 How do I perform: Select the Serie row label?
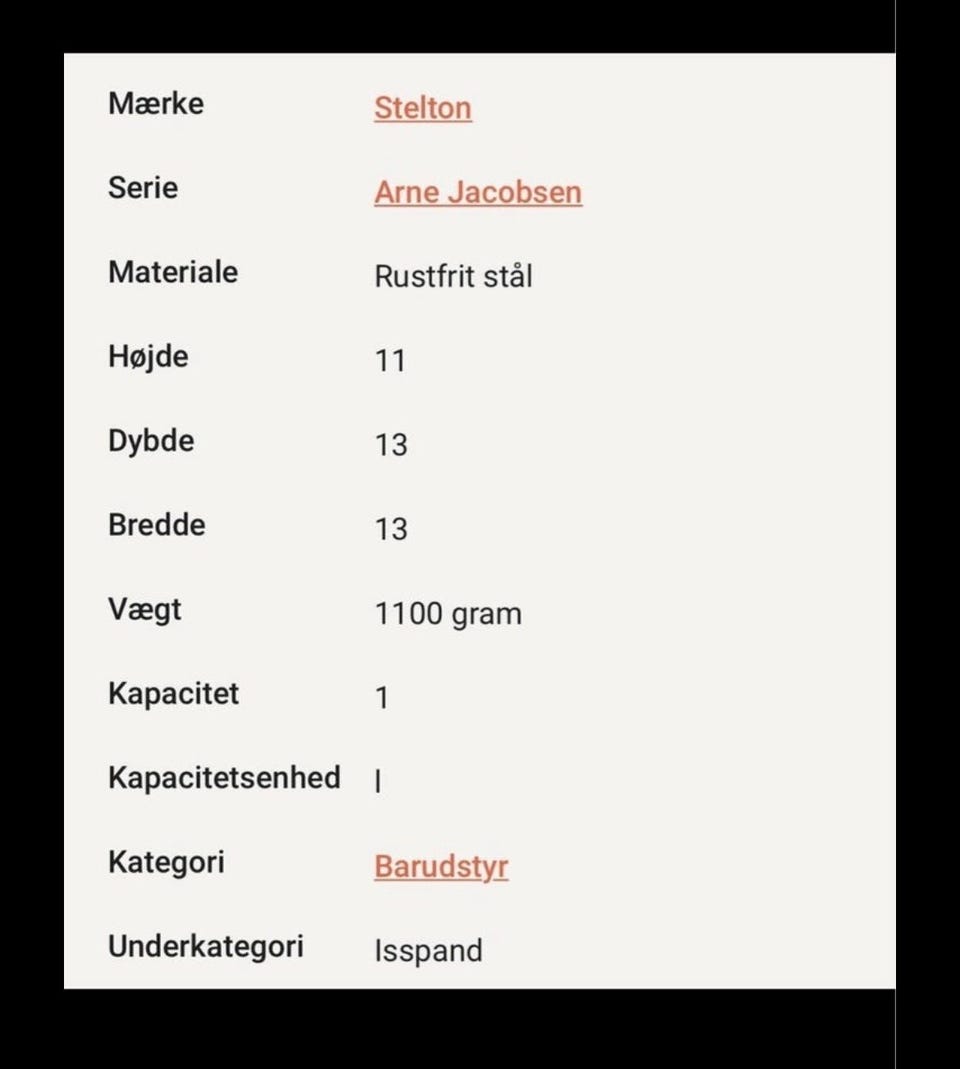pos(143,188)
